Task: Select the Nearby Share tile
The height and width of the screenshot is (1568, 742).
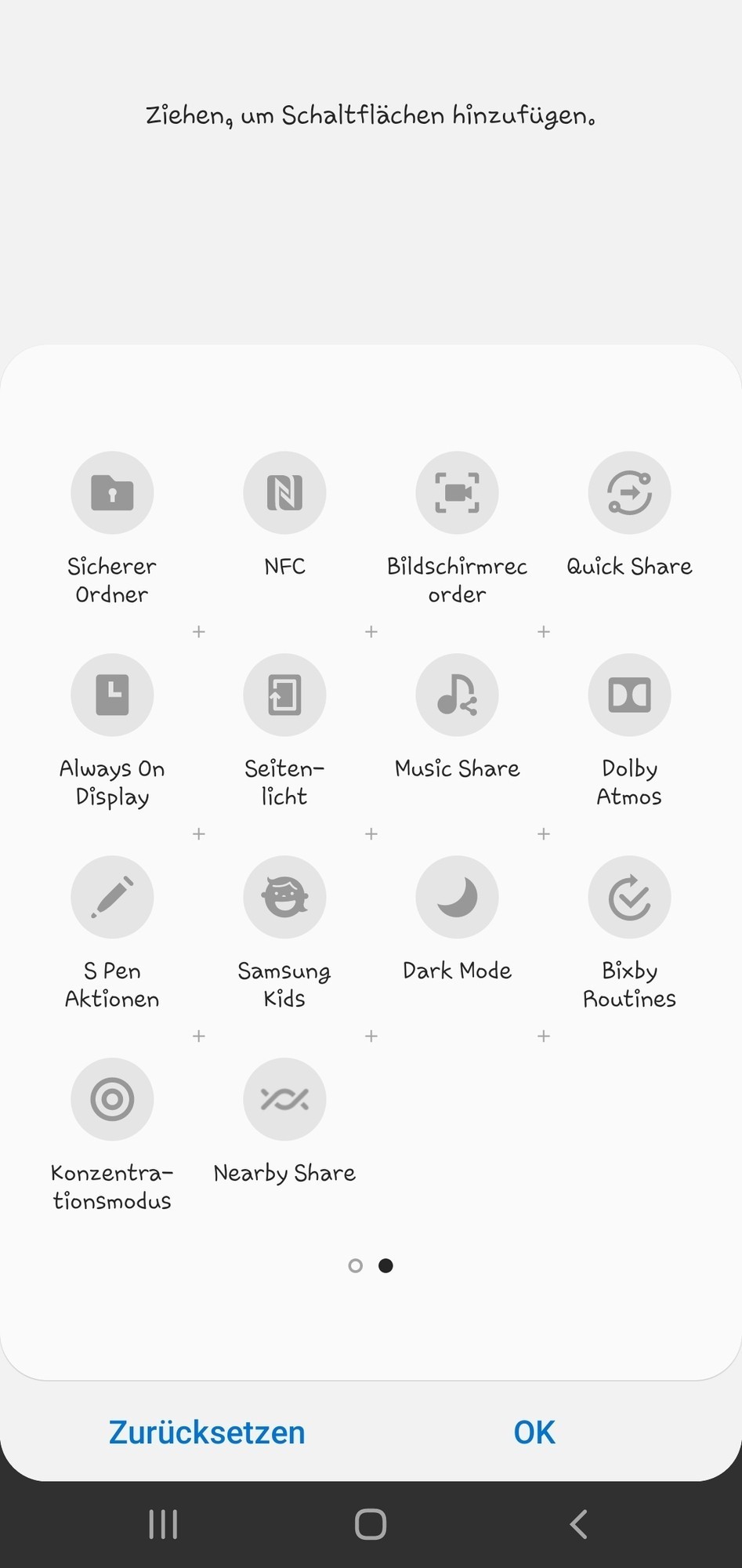Action: 284,1100
